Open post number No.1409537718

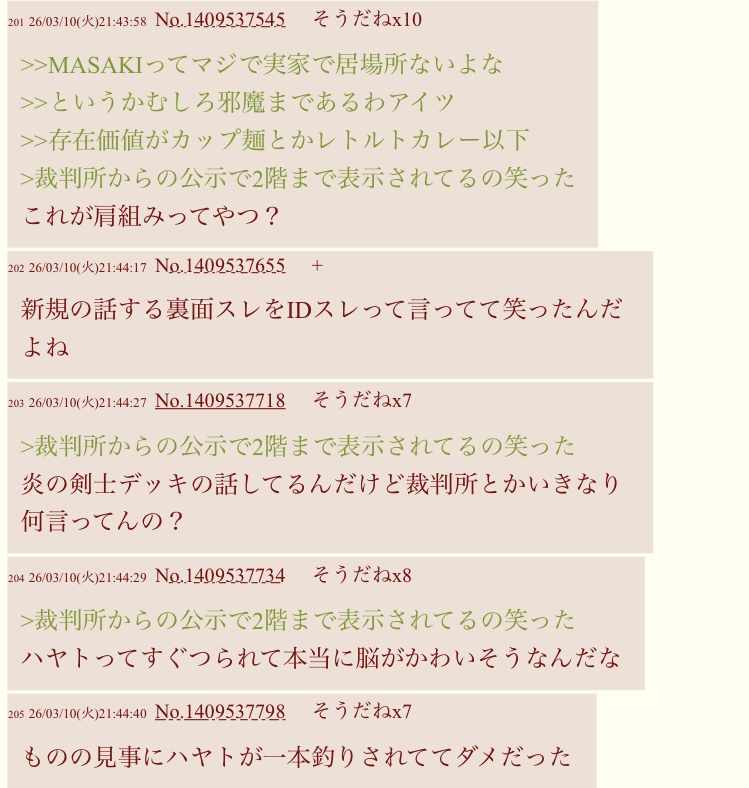220,401
